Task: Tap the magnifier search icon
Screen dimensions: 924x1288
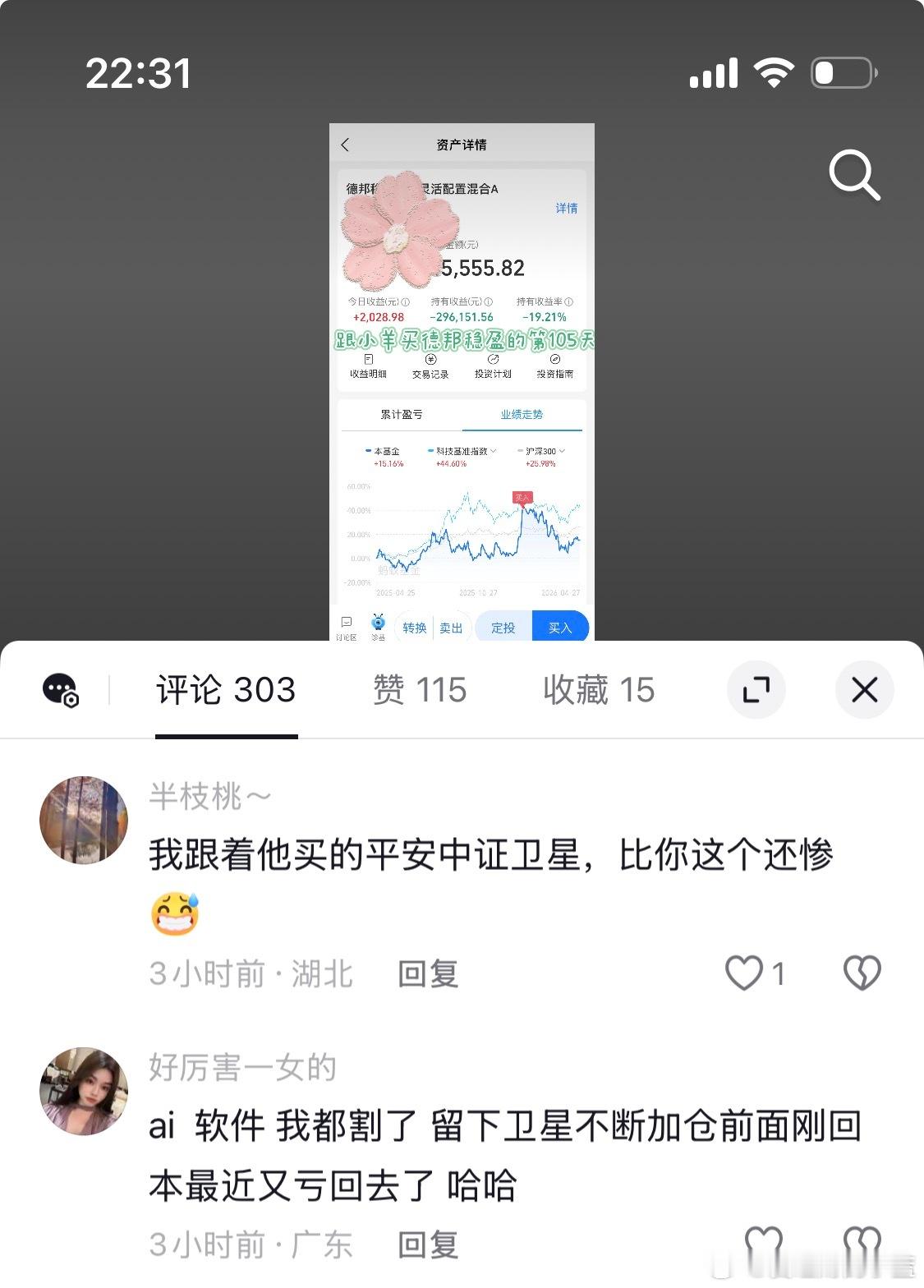Action: tap(854, 175)
